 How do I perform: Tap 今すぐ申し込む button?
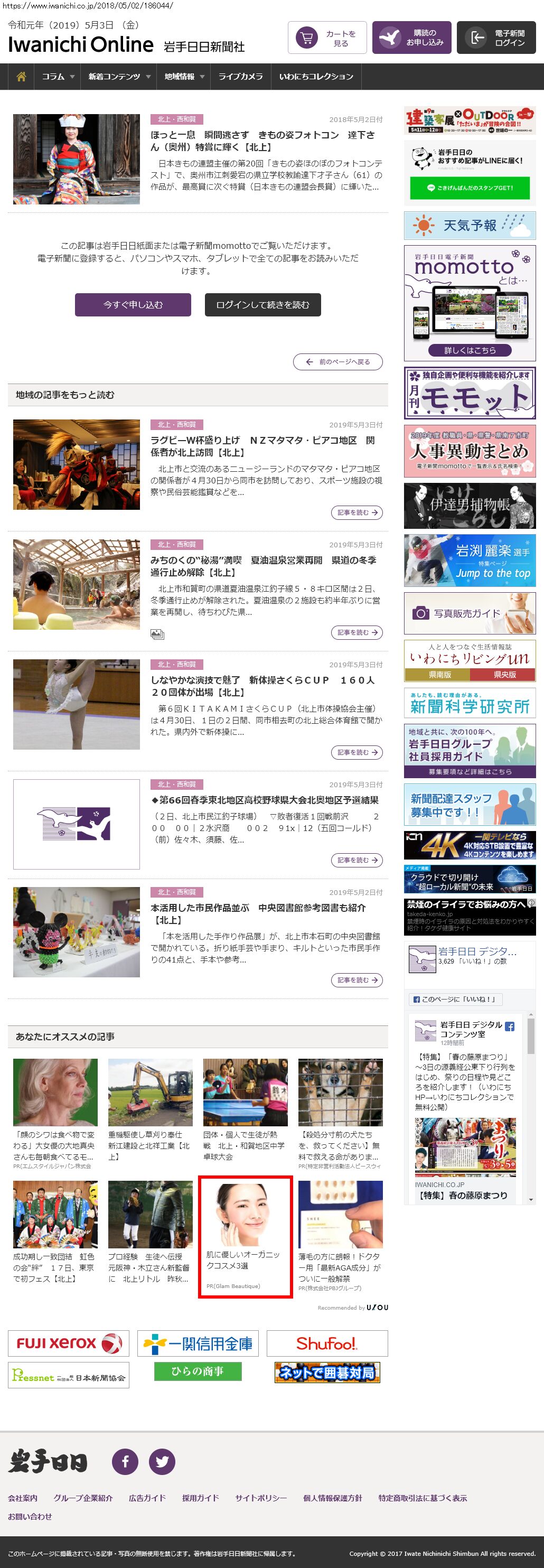click(133, 305)
